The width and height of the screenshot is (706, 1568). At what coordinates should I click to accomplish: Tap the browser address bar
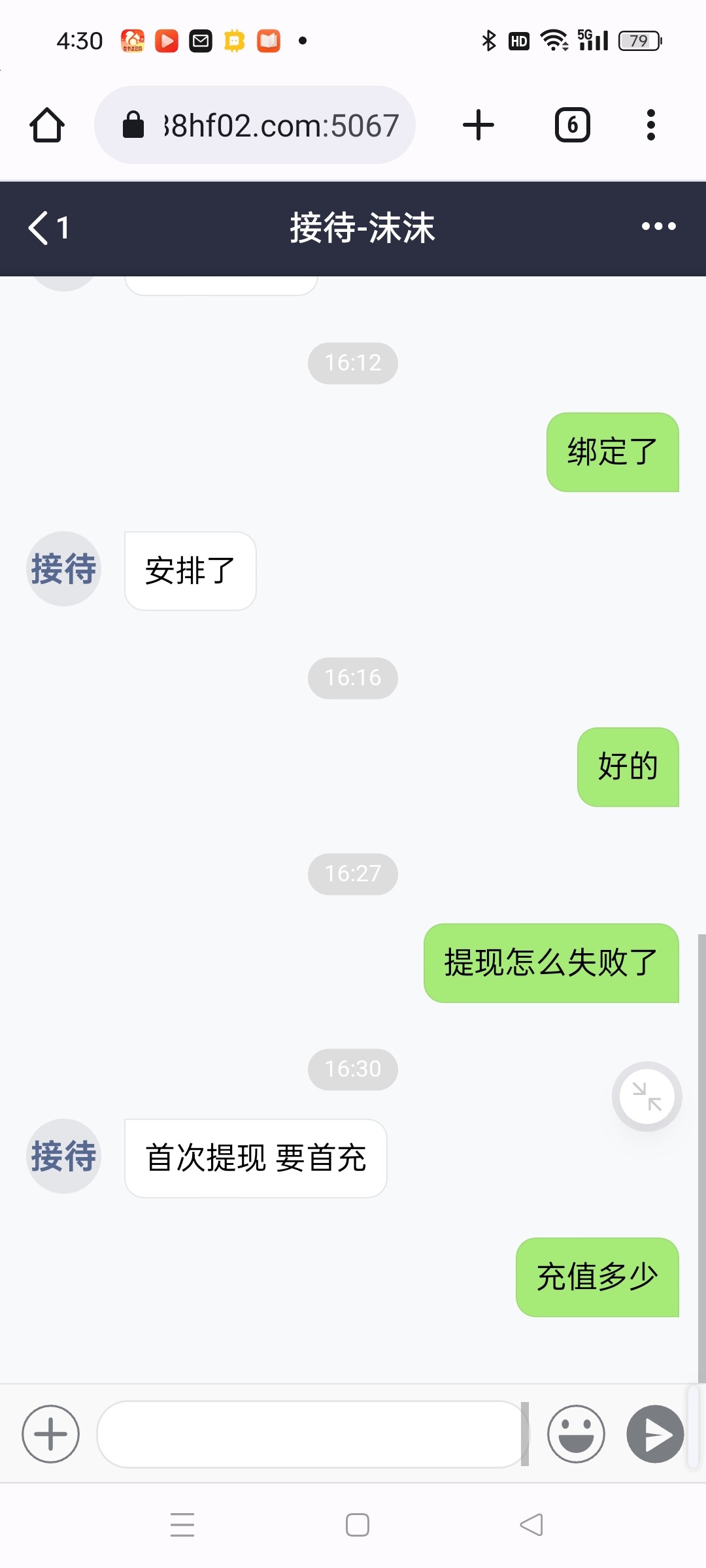point(255,125)
